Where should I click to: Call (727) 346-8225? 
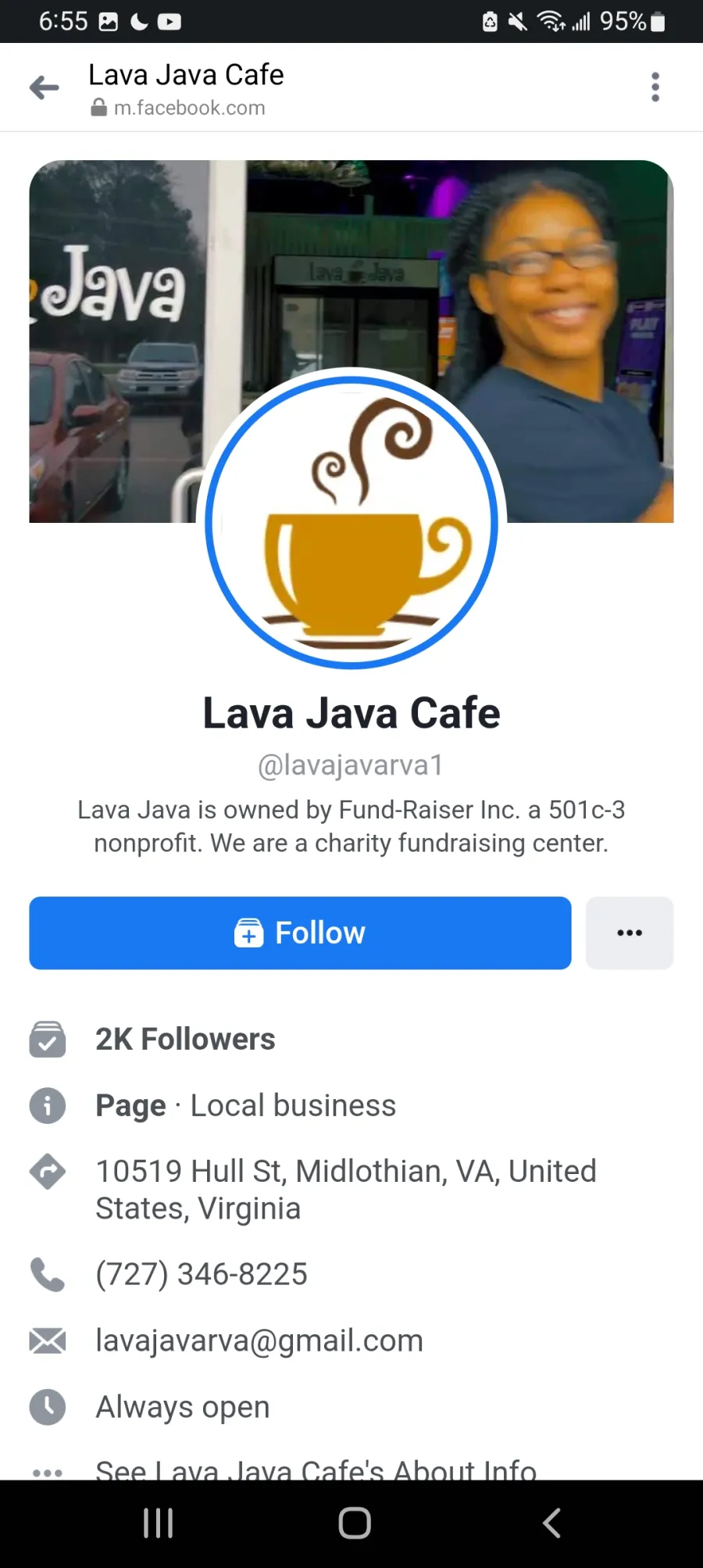click(x=202, y=1274)
